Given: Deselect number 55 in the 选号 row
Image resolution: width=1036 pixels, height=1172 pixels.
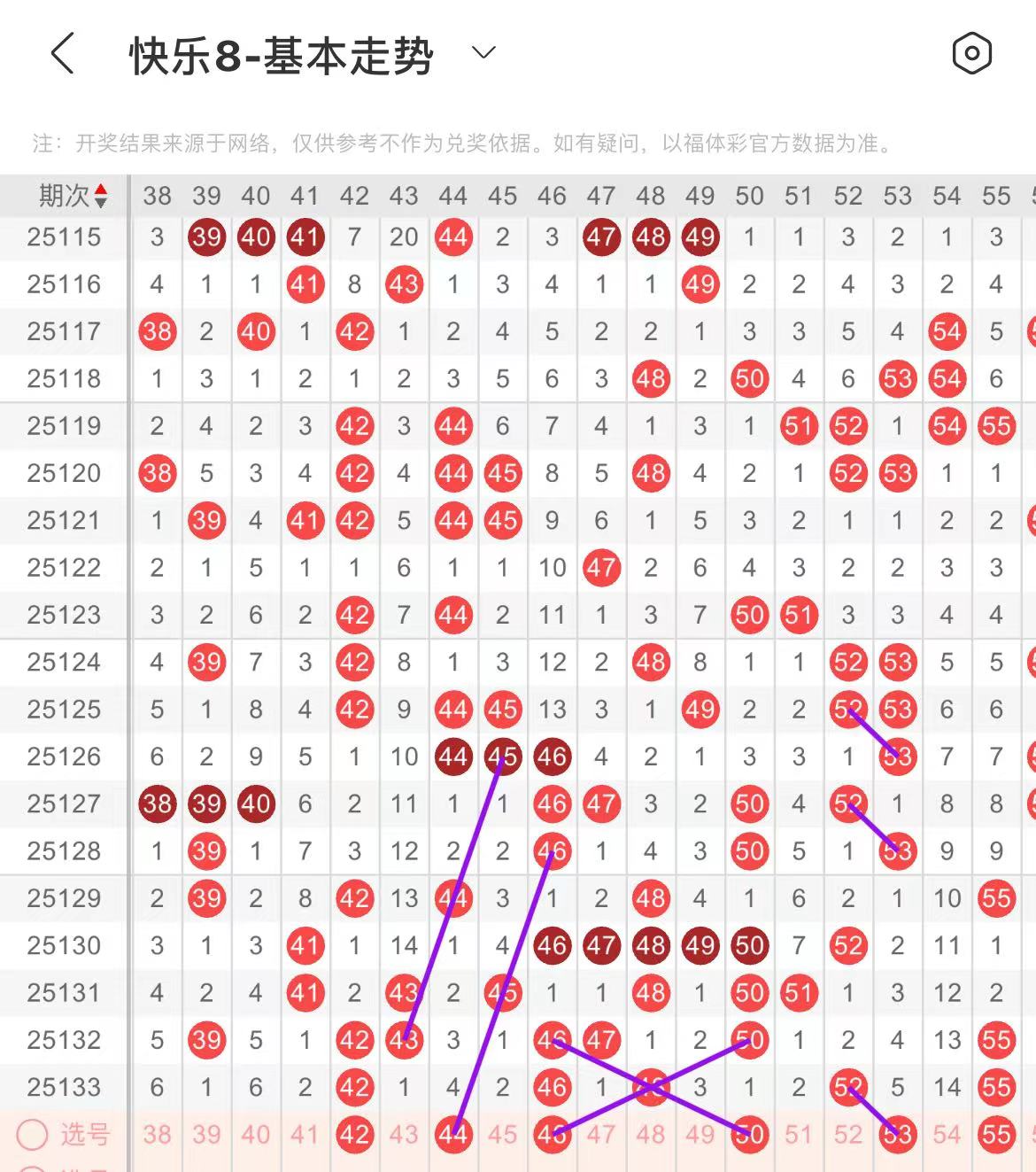Looking at the screenshot, I should (996, 1135).
